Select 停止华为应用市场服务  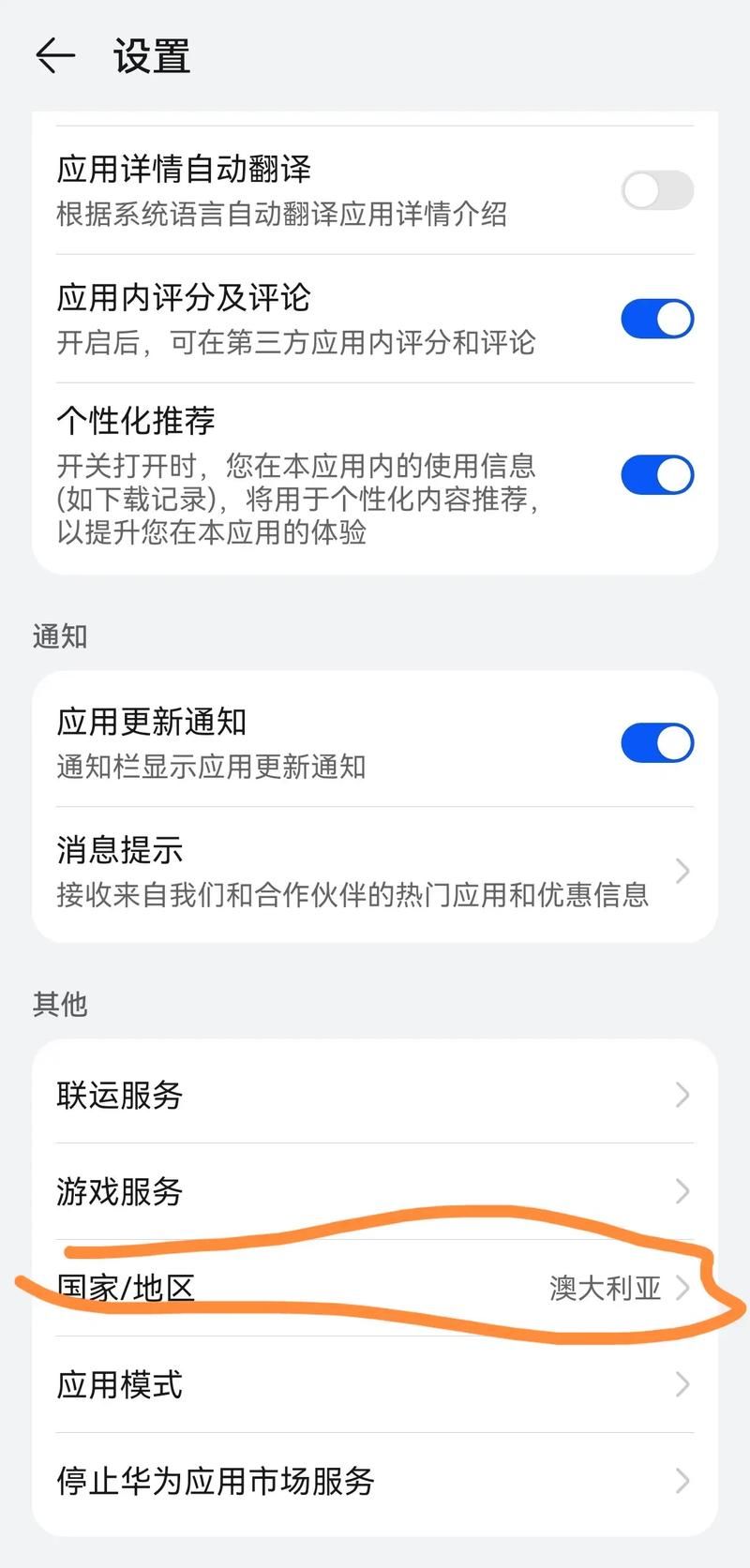tap(375, 1481)
